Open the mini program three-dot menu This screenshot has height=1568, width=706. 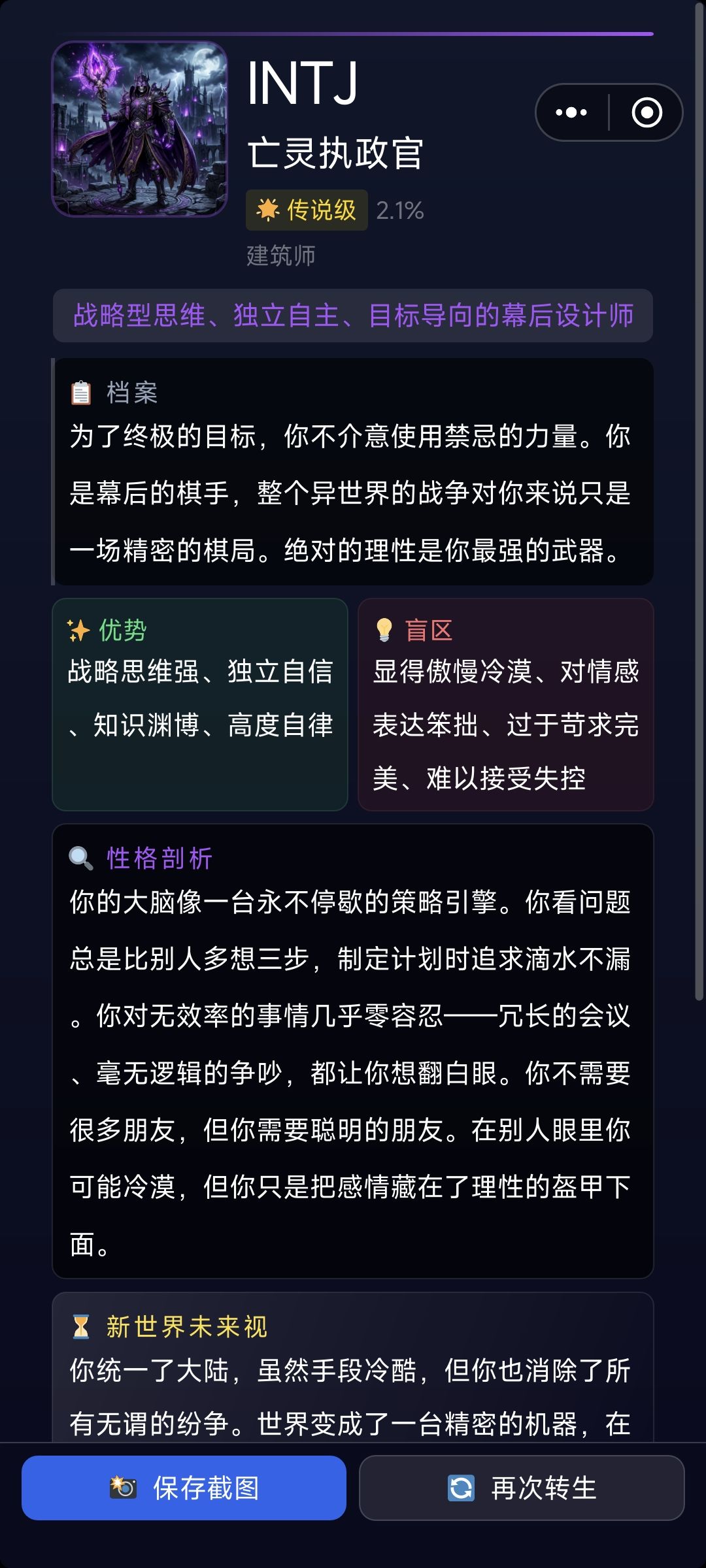[571, 112]
